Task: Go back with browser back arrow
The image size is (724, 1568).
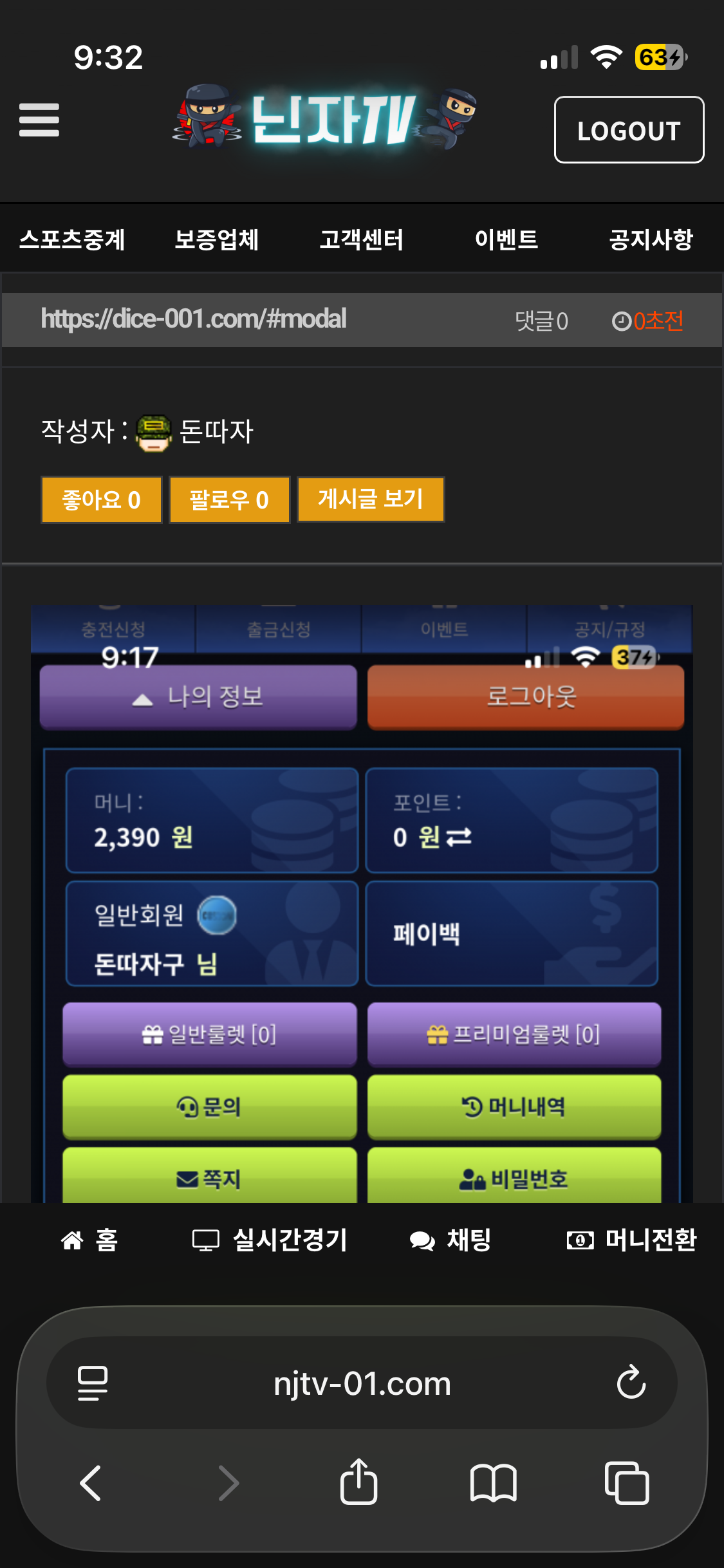Action: click(x=91, y=1483)
